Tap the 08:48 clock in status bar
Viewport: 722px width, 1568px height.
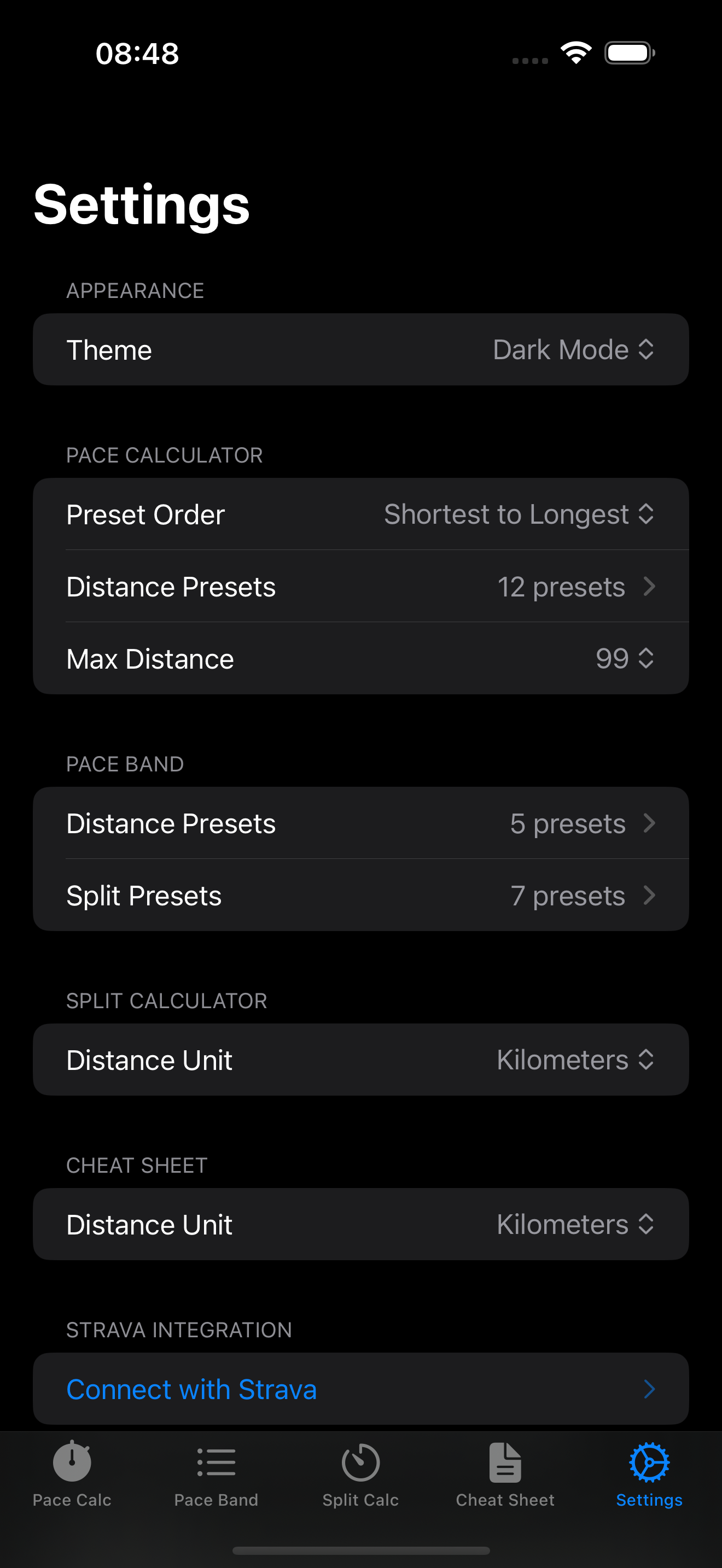pos(137,54)
